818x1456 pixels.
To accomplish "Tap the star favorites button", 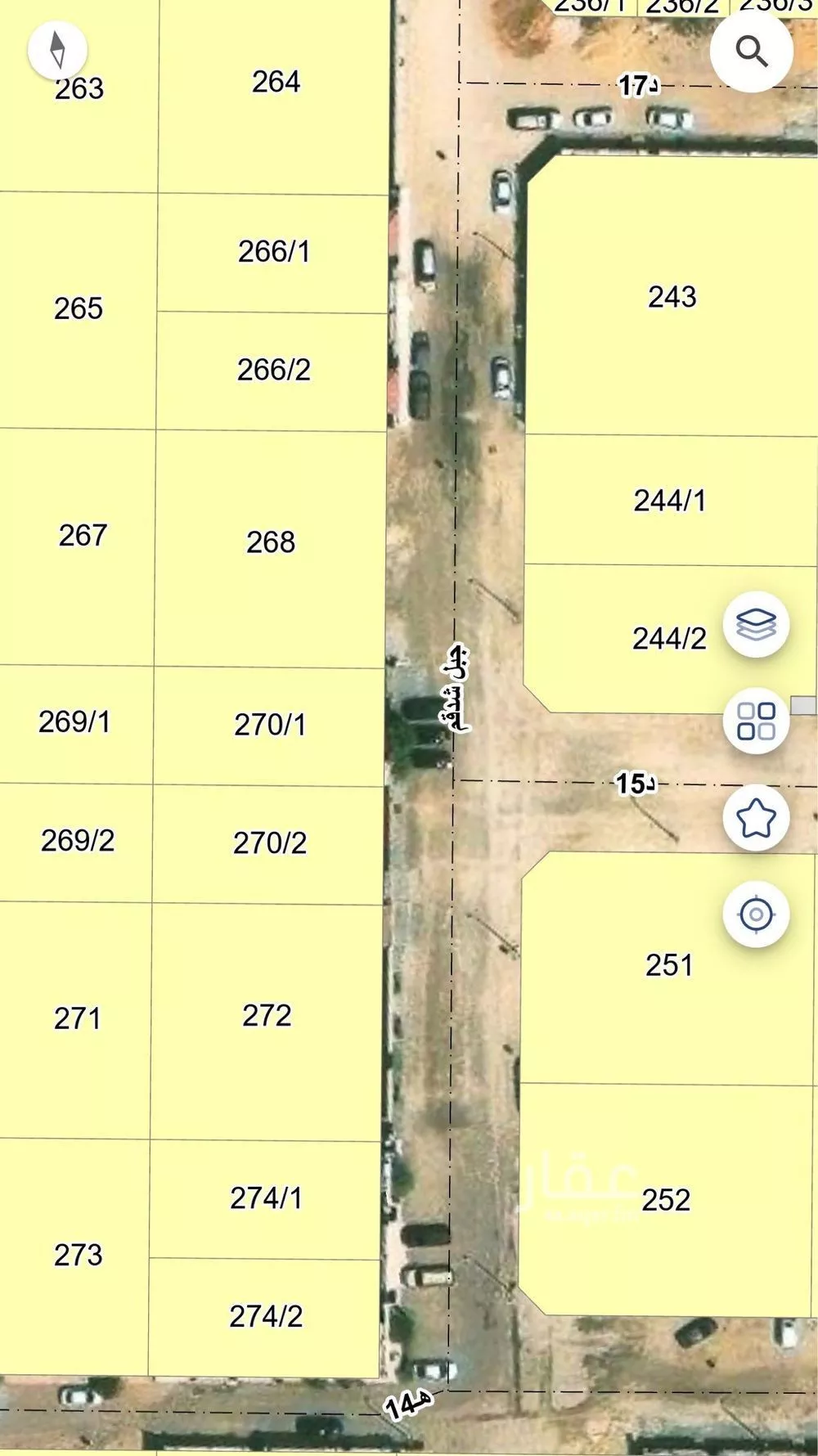I will (x=756, y=817).
